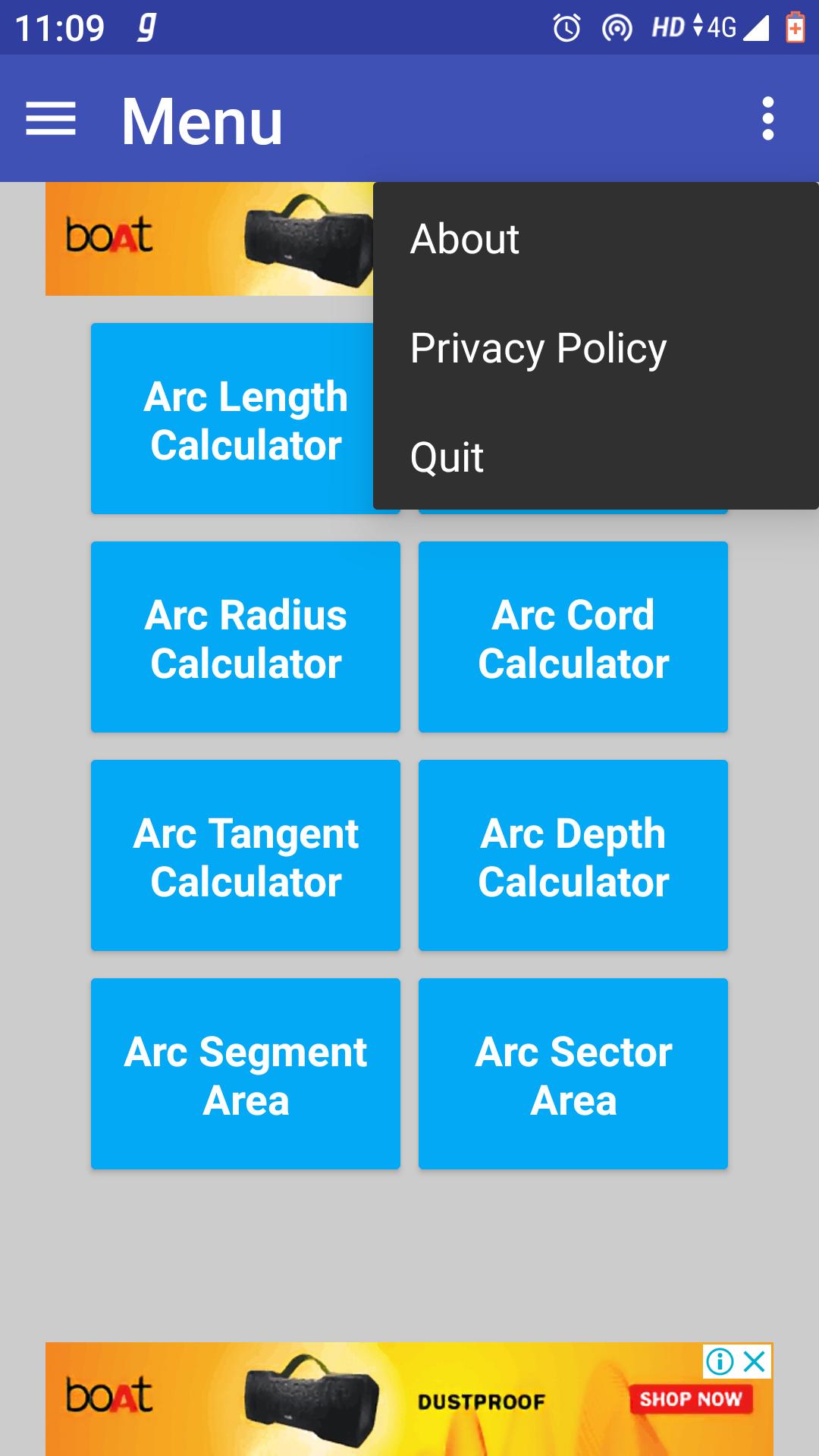The height and width of the screenshot is (1456, 819).
Task: Launch the Arc Cord Calculator
Action: 573,637
